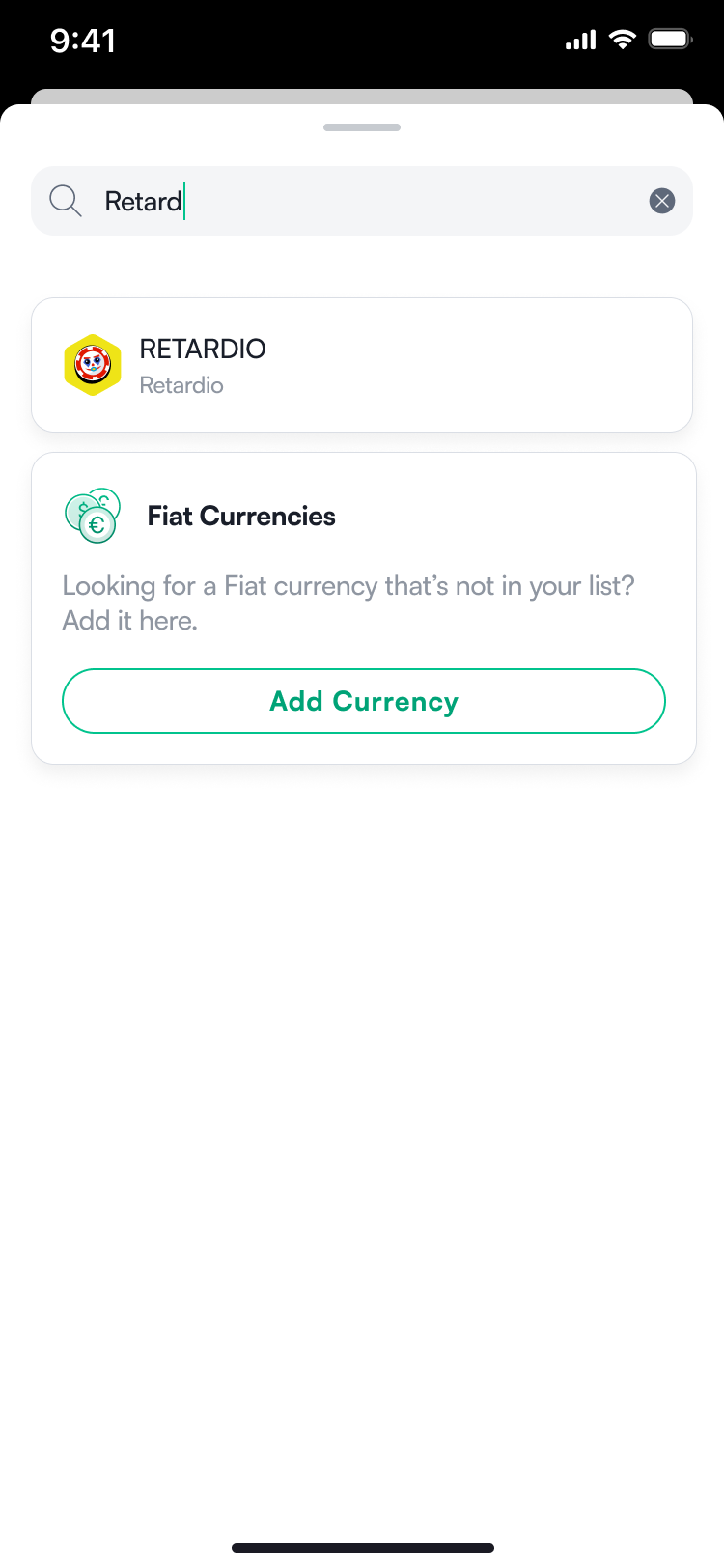
Task: Select the clown face coin emblem
Action: (x=93, y=364)
